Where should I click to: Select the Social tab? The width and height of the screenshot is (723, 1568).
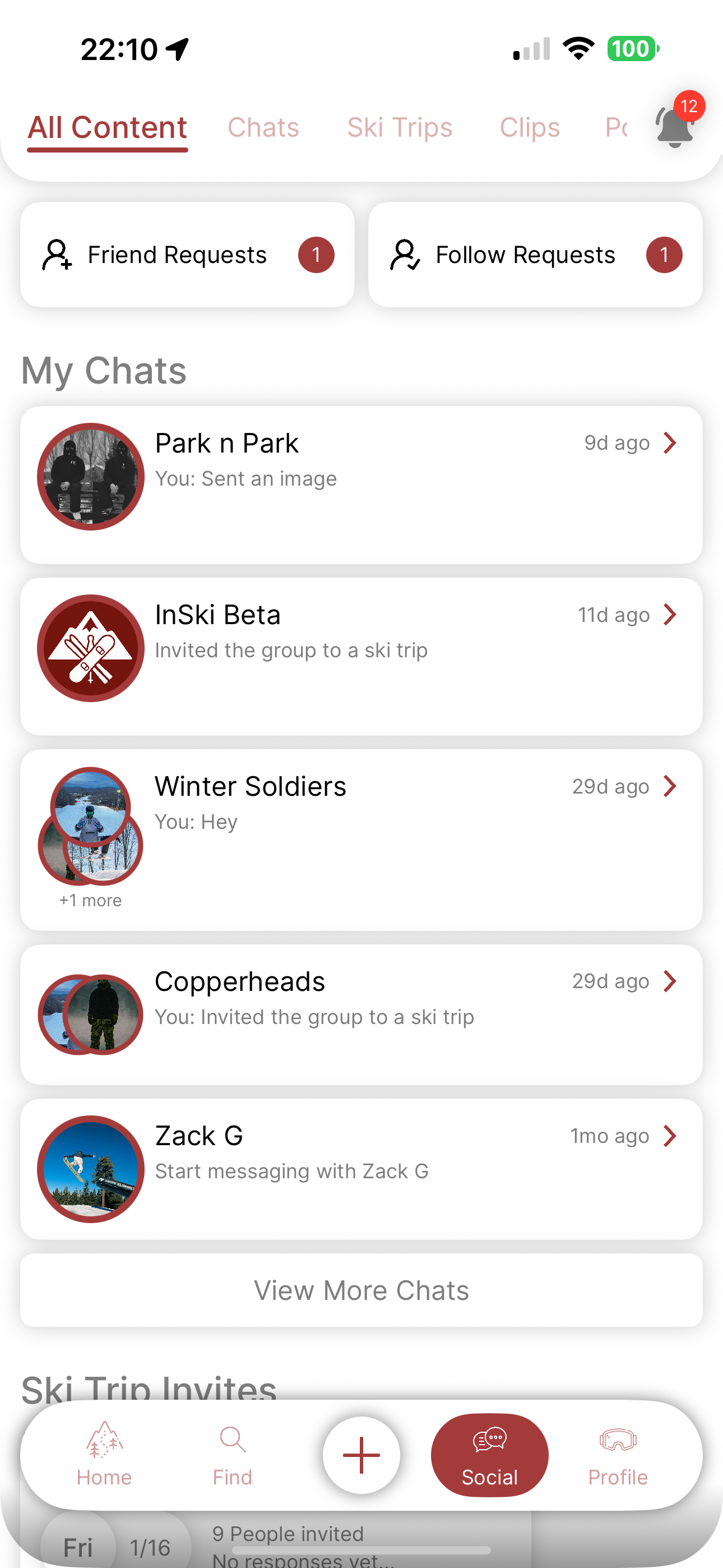[489, 1455]
